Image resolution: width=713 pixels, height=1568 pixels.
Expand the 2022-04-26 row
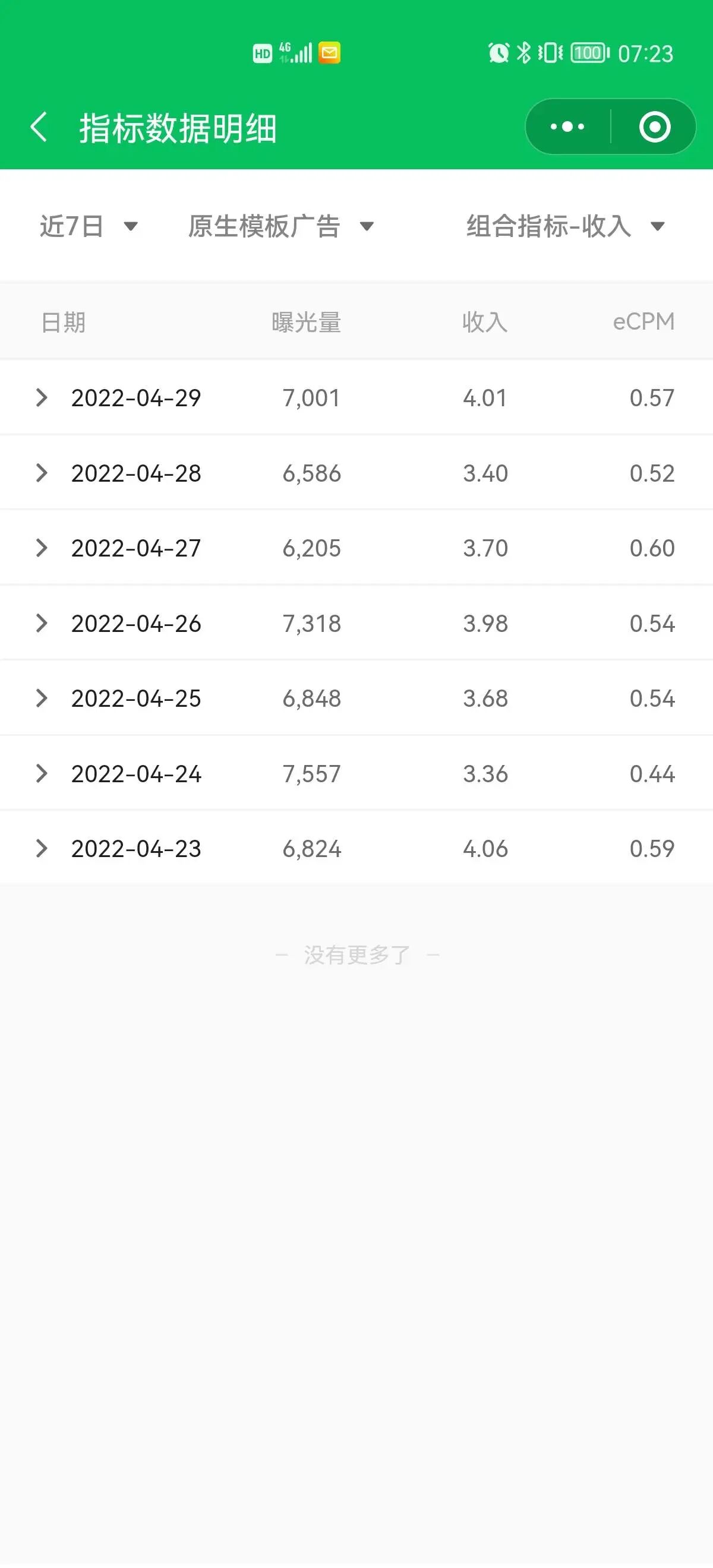42,623
